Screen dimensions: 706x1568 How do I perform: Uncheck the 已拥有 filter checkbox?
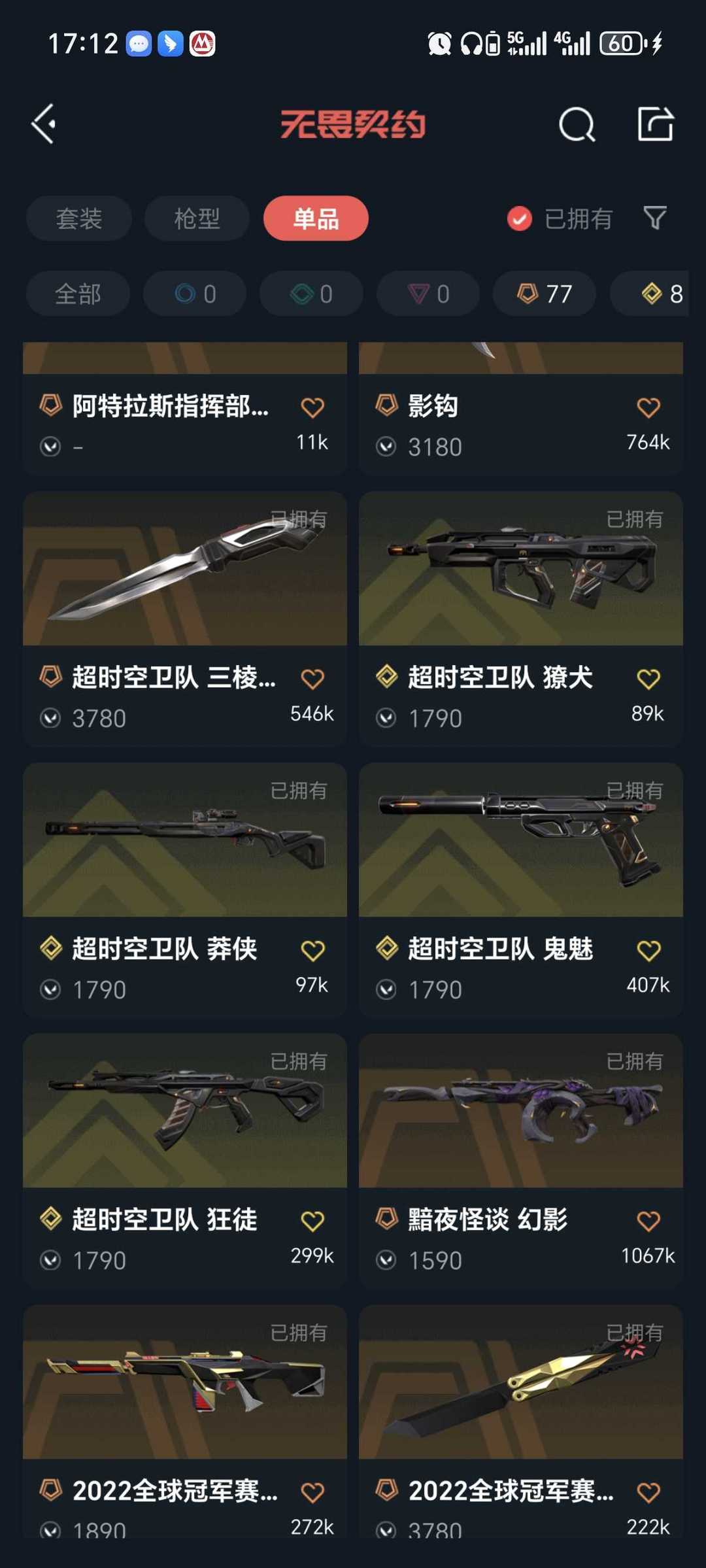[x=520, y=219]
